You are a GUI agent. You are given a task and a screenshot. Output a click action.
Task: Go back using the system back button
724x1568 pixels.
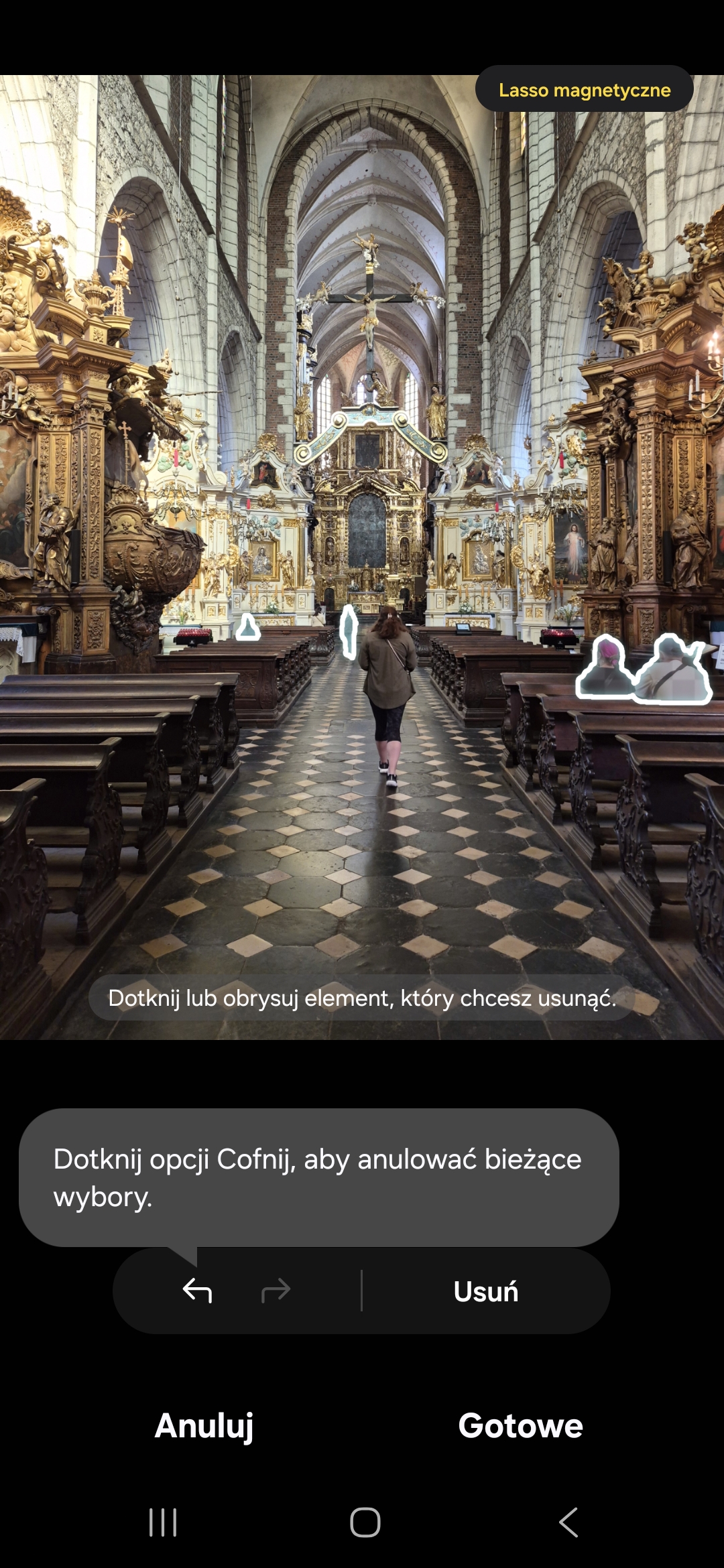(568, 1522)
